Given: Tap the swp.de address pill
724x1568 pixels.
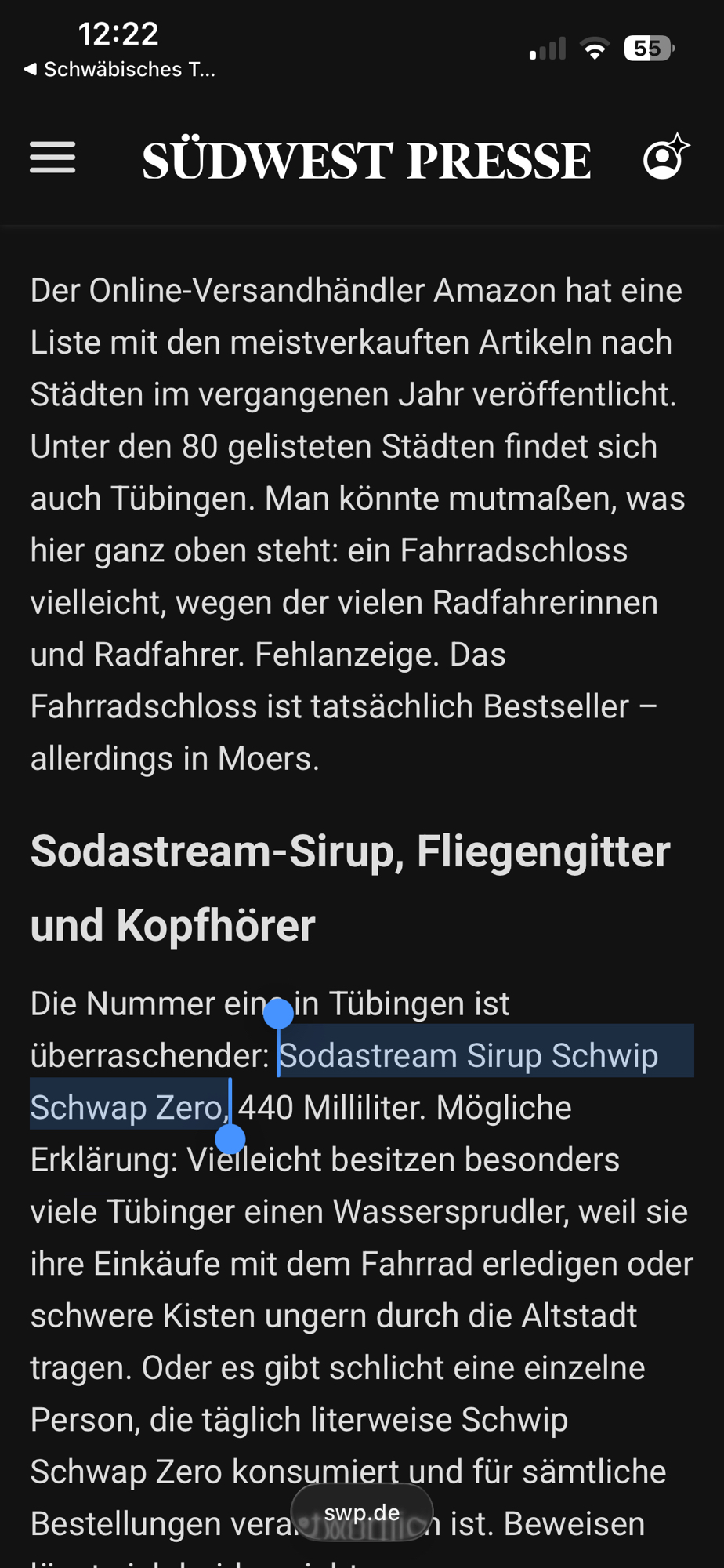Looking at the screenshot, I should point(362,1512).
